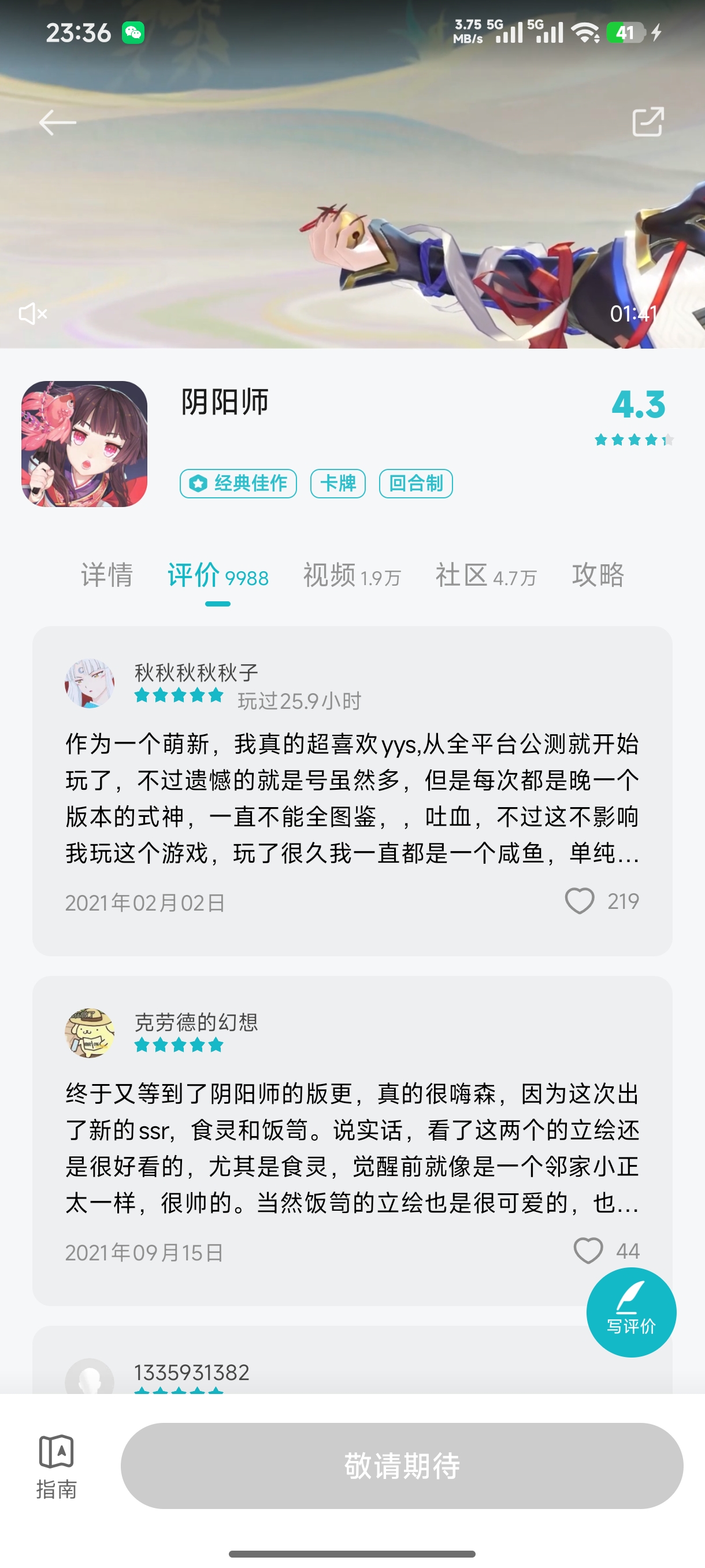Select the 卡牌 tag
This screenshot has width=705, height=1568.
pos(337,483)
